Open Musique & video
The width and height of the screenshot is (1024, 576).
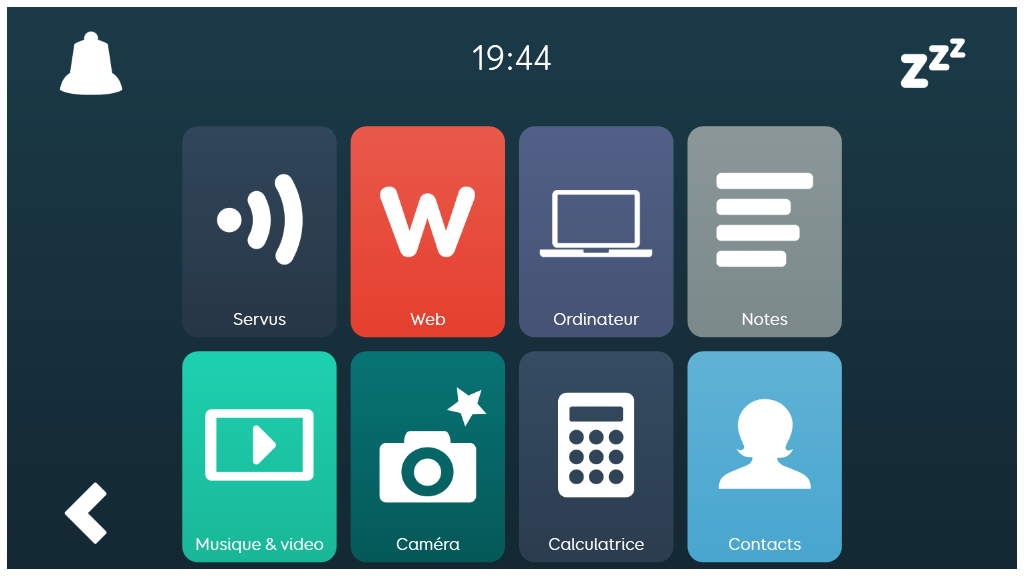click(259, 456)
